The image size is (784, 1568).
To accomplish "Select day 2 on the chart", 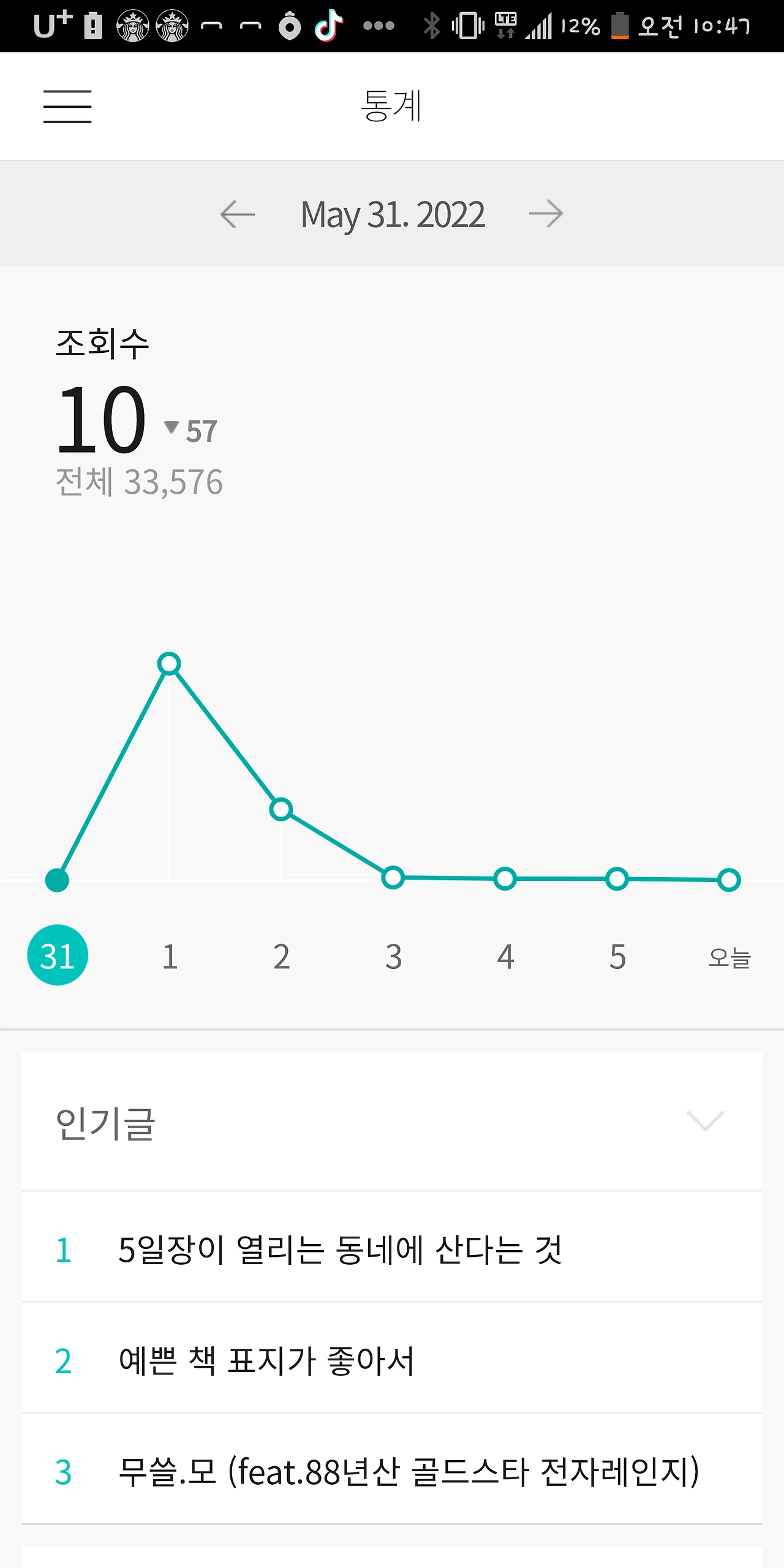I will point(282,956).
